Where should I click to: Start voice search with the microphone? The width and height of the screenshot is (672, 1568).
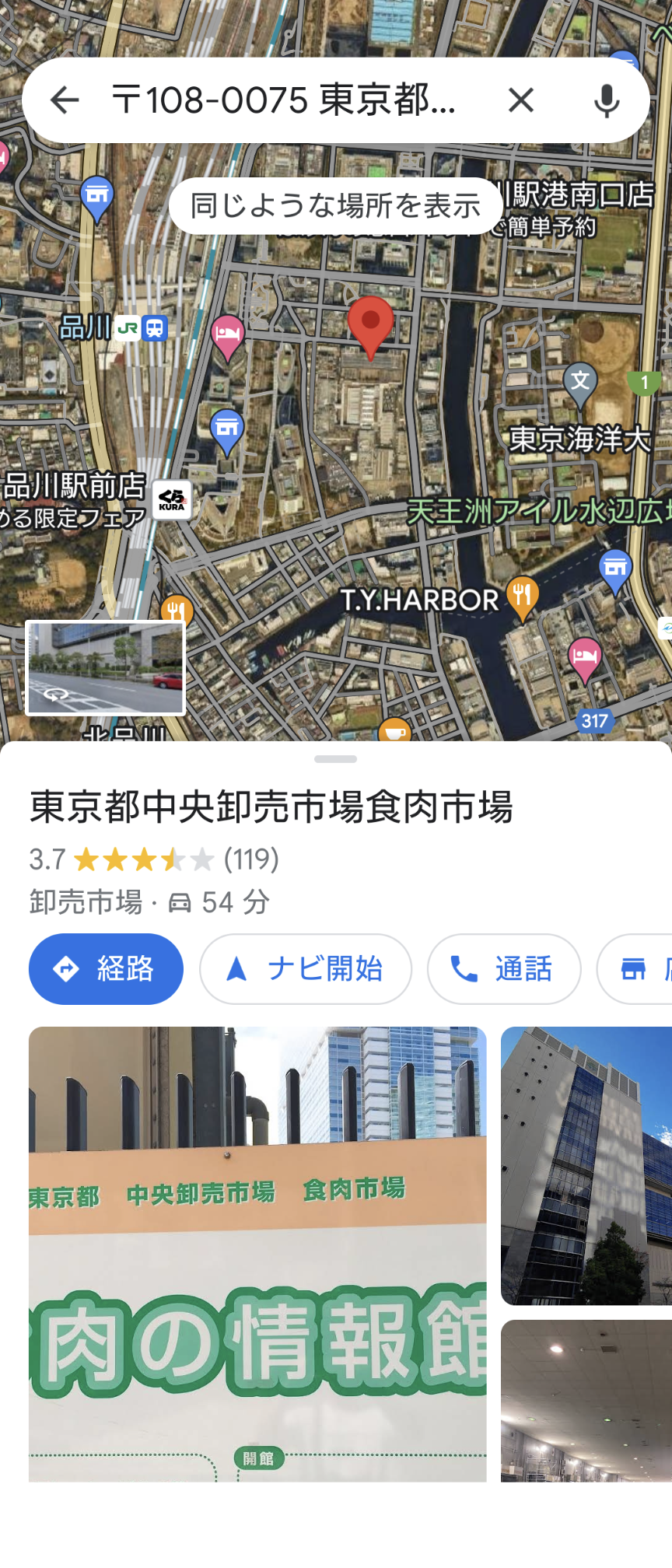coord(606,100)
